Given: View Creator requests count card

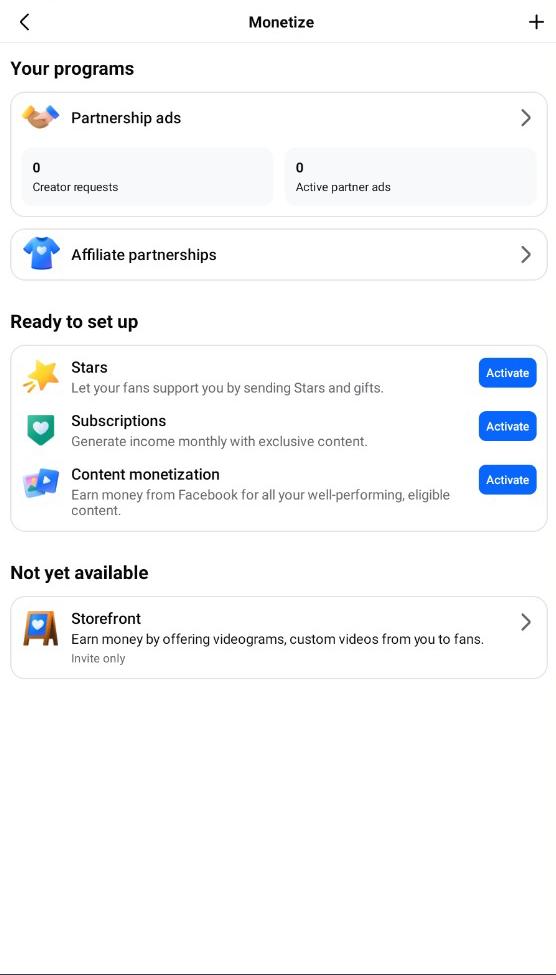Looking at the screenshot, I should click(147, 177).
